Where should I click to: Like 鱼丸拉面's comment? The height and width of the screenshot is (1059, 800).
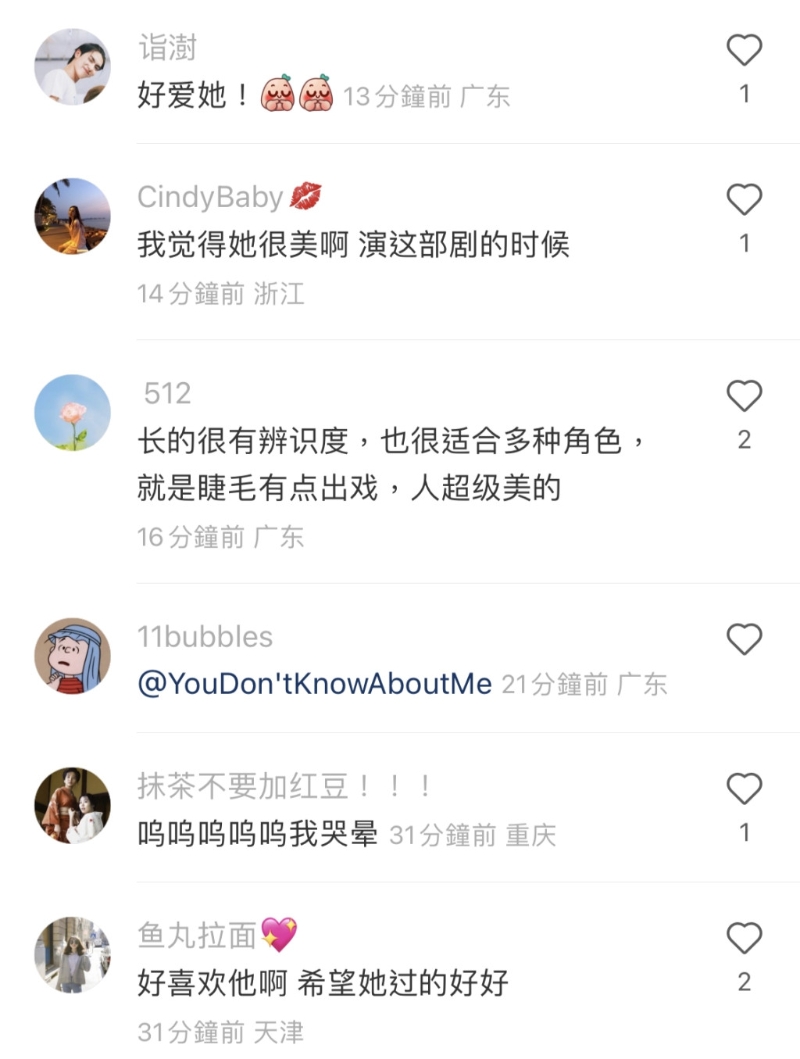(x=744, y=939)
